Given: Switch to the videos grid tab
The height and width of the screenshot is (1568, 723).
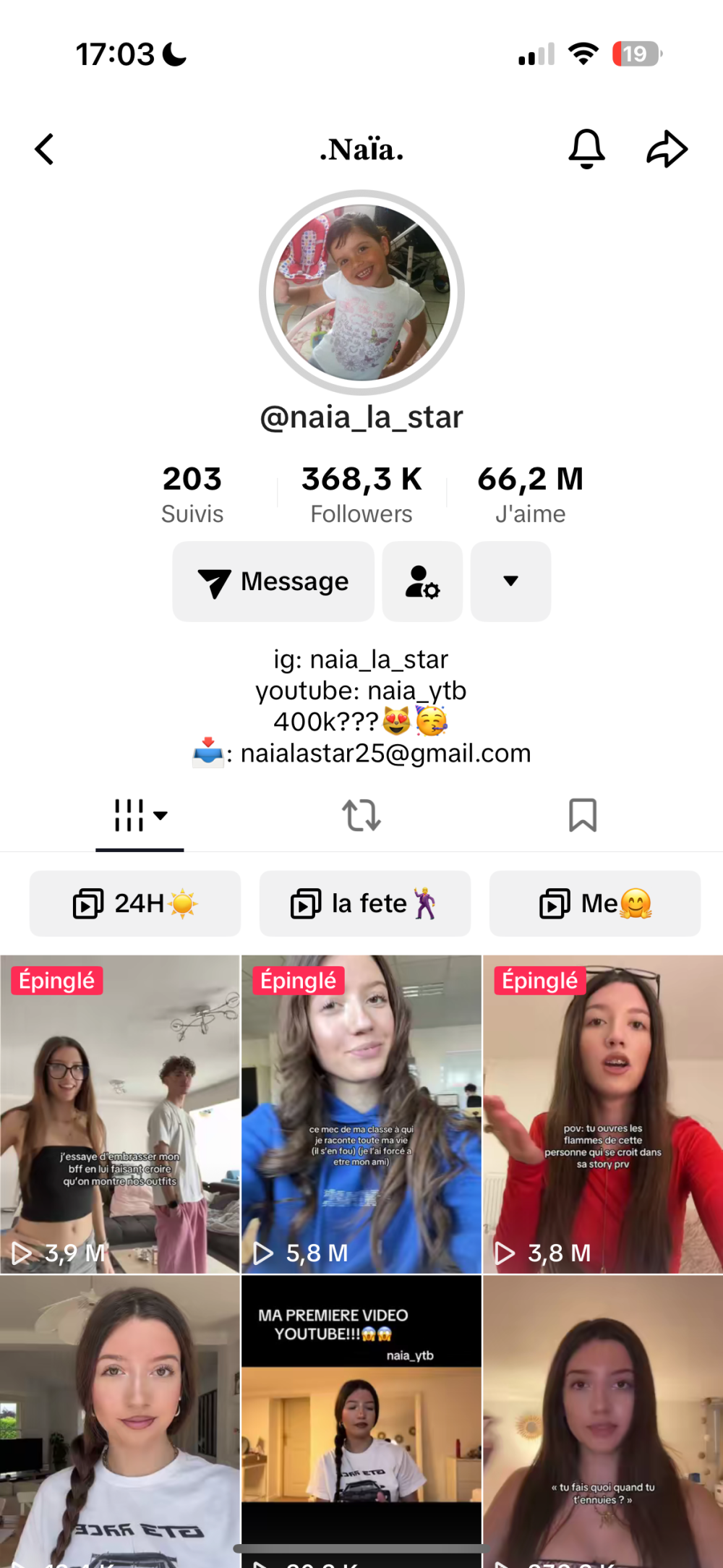Looking at the screenshot, I should [x=140, y=816].
